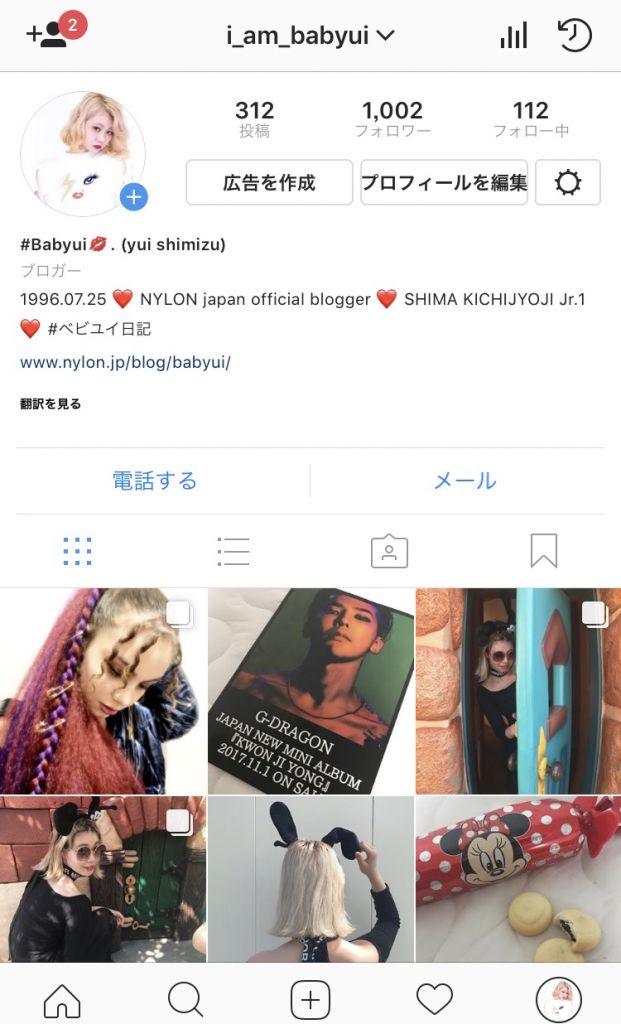Open the discover people icon
The width and height of the screenshot is (621, 1024).
pos(48,34)
